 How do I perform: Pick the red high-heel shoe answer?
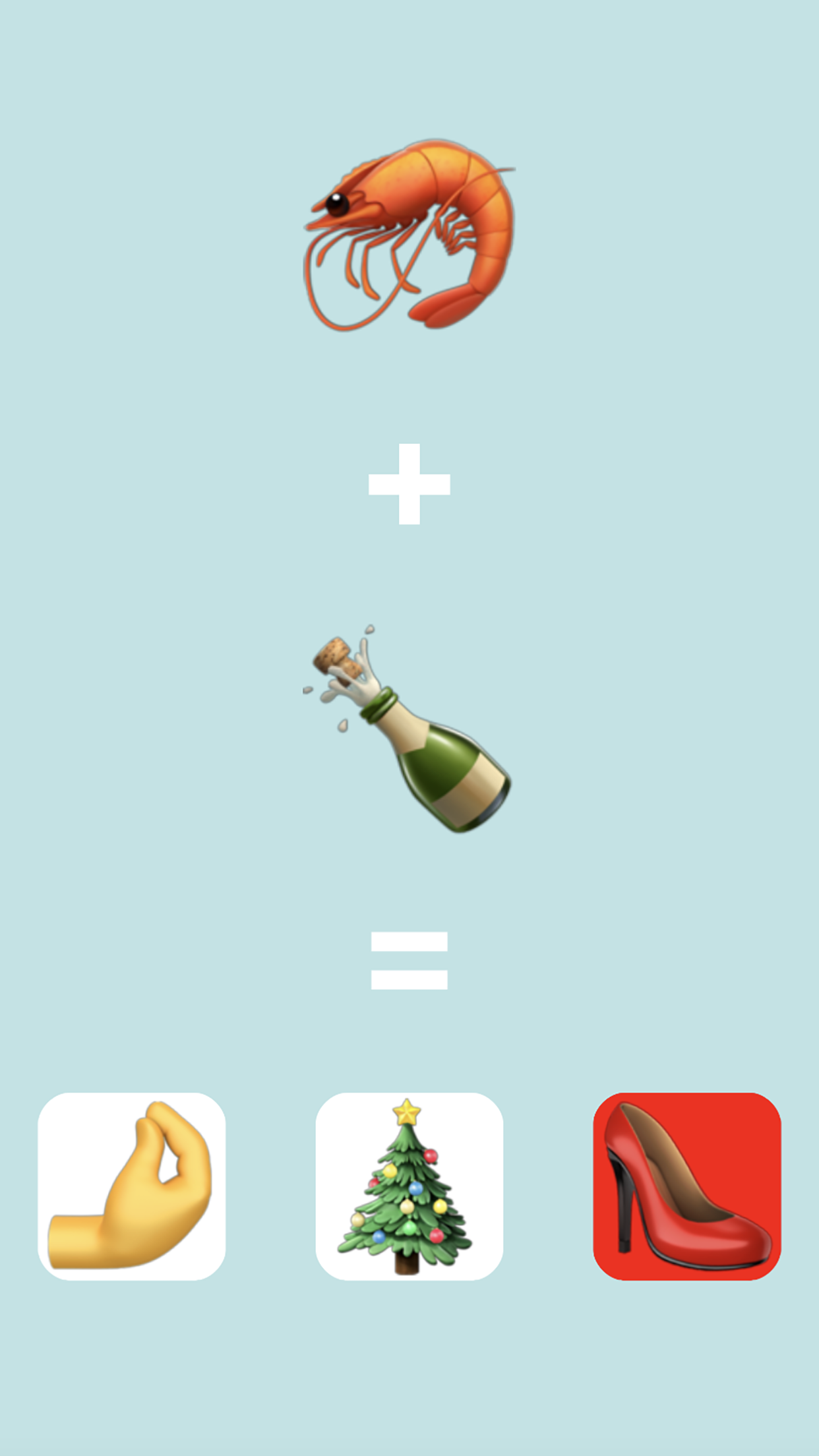(686, 1186)
